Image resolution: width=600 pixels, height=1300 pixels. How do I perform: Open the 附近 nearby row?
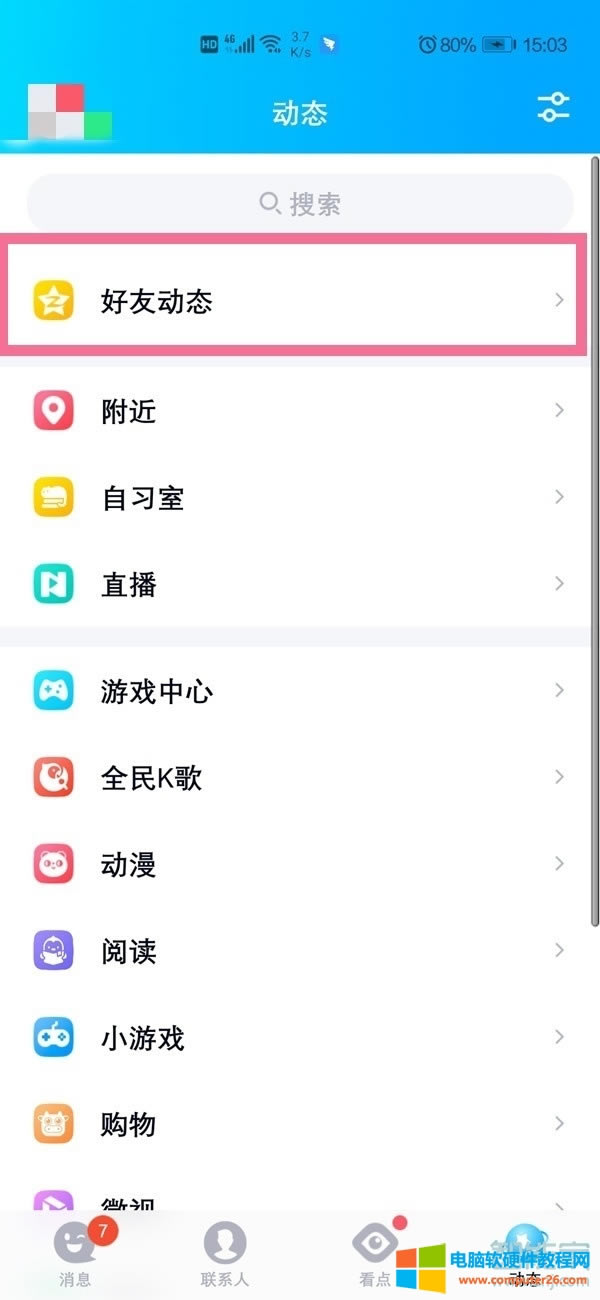coord(295,411)
